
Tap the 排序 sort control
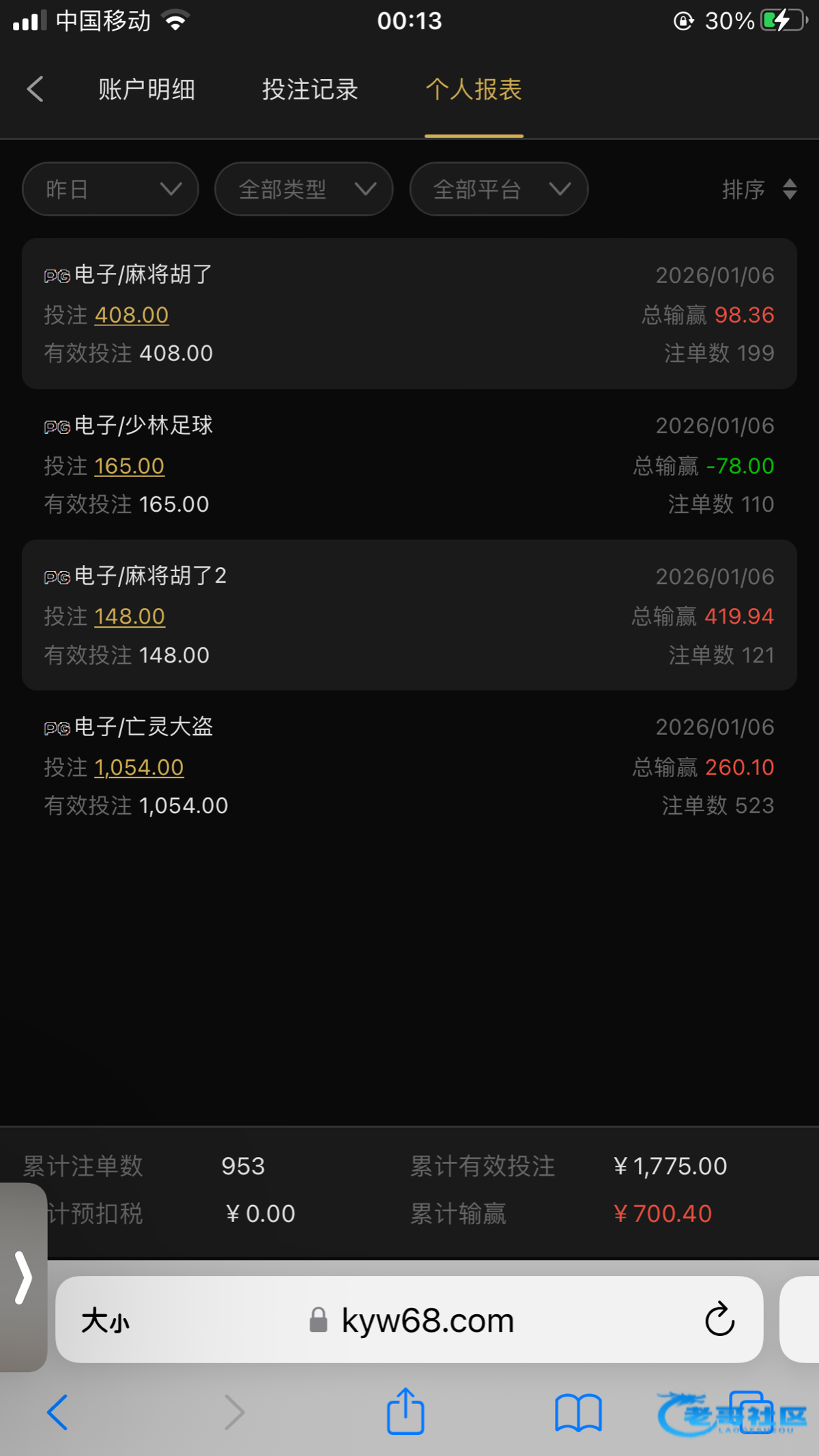[758, 189]
